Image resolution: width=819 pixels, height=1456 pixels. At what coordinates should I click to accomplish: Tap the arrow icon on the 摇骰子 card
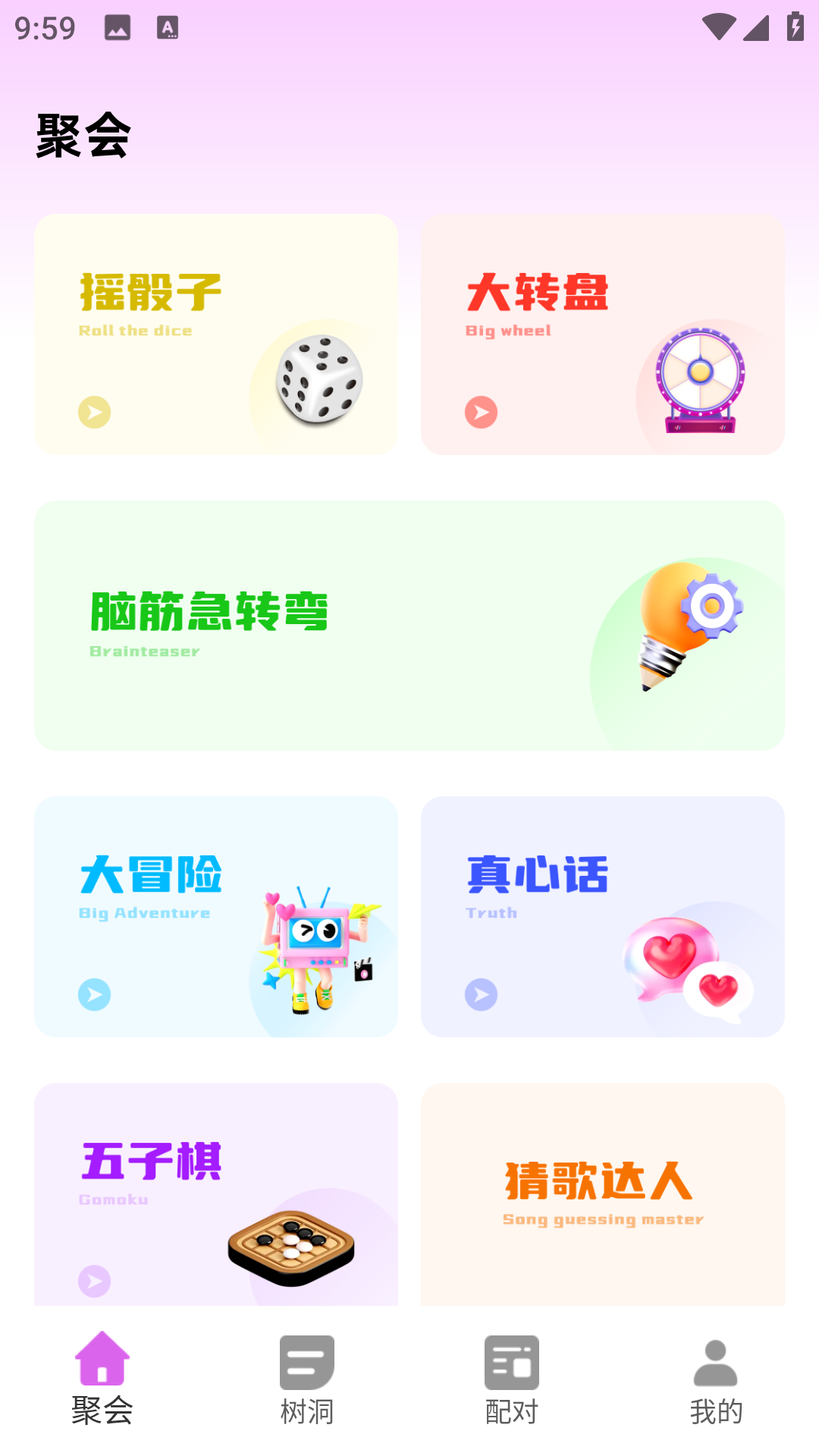[93, 413]
